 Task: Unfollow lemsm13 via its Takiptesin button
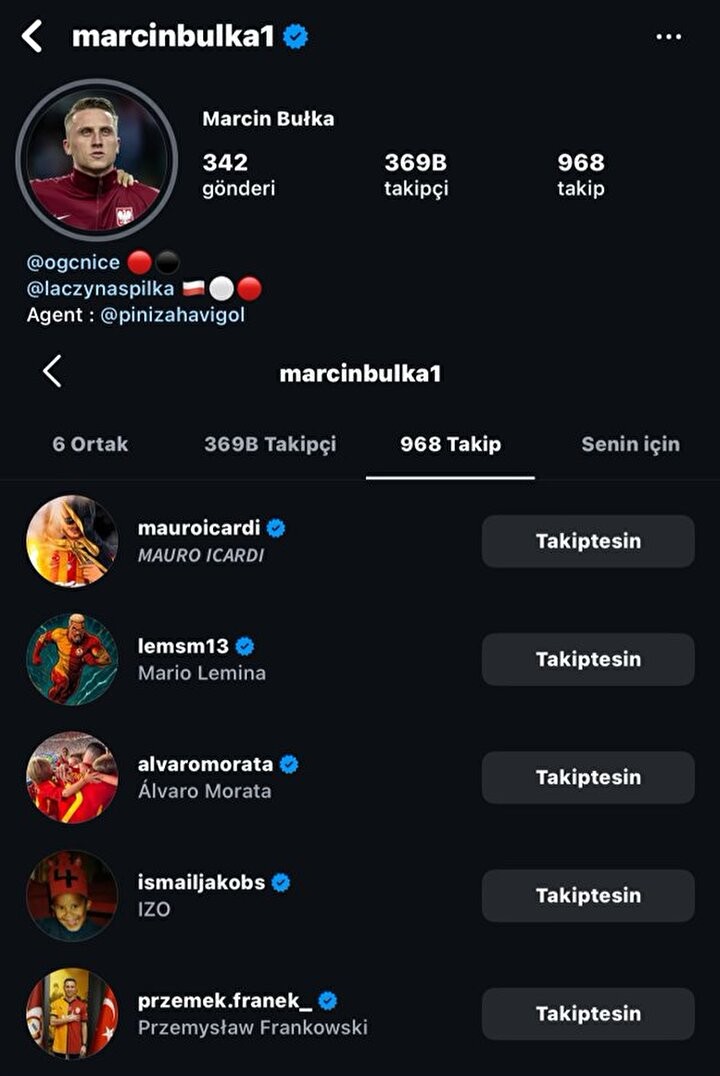tap(588, 659)
